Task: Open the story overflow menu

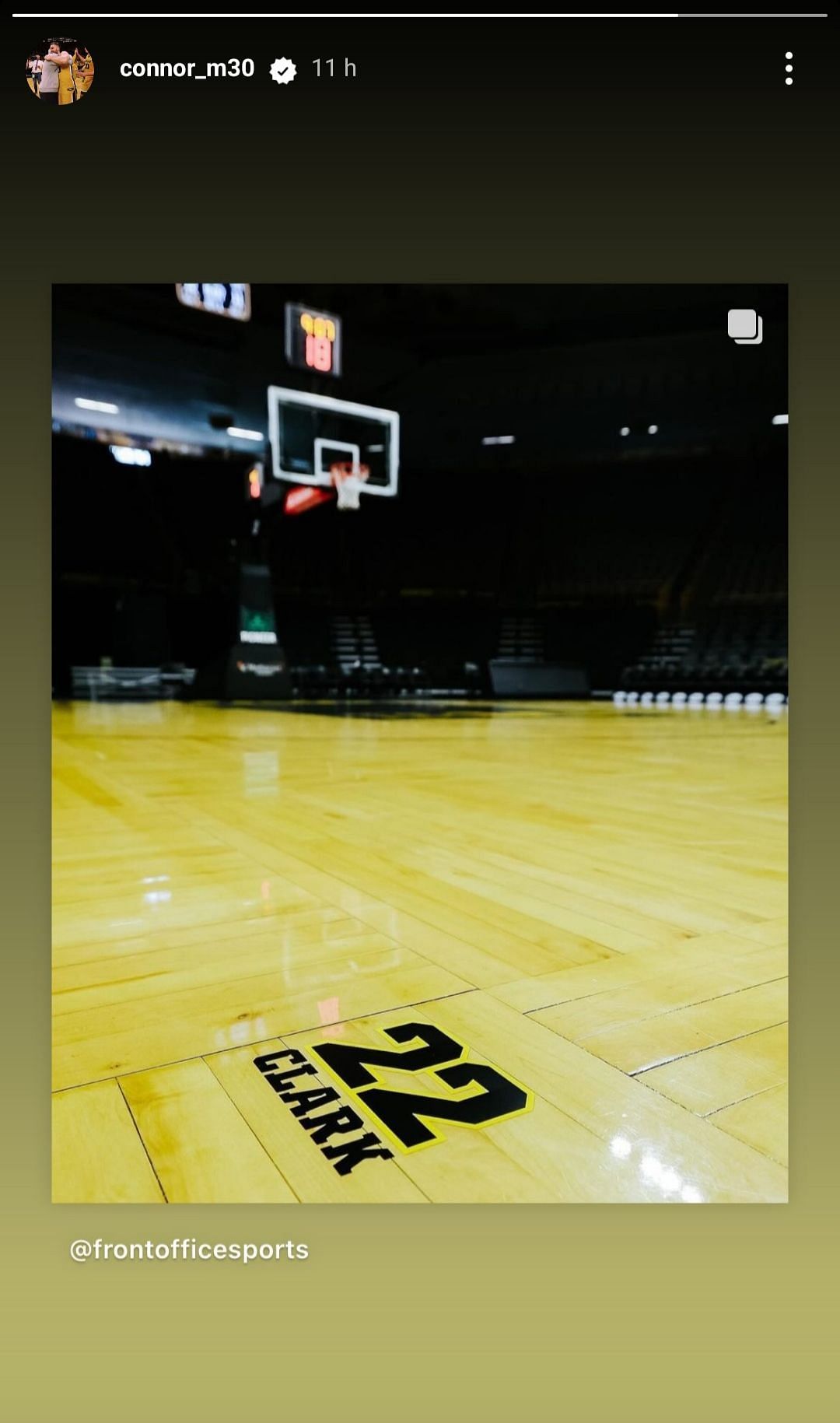Action: point(789,68)
